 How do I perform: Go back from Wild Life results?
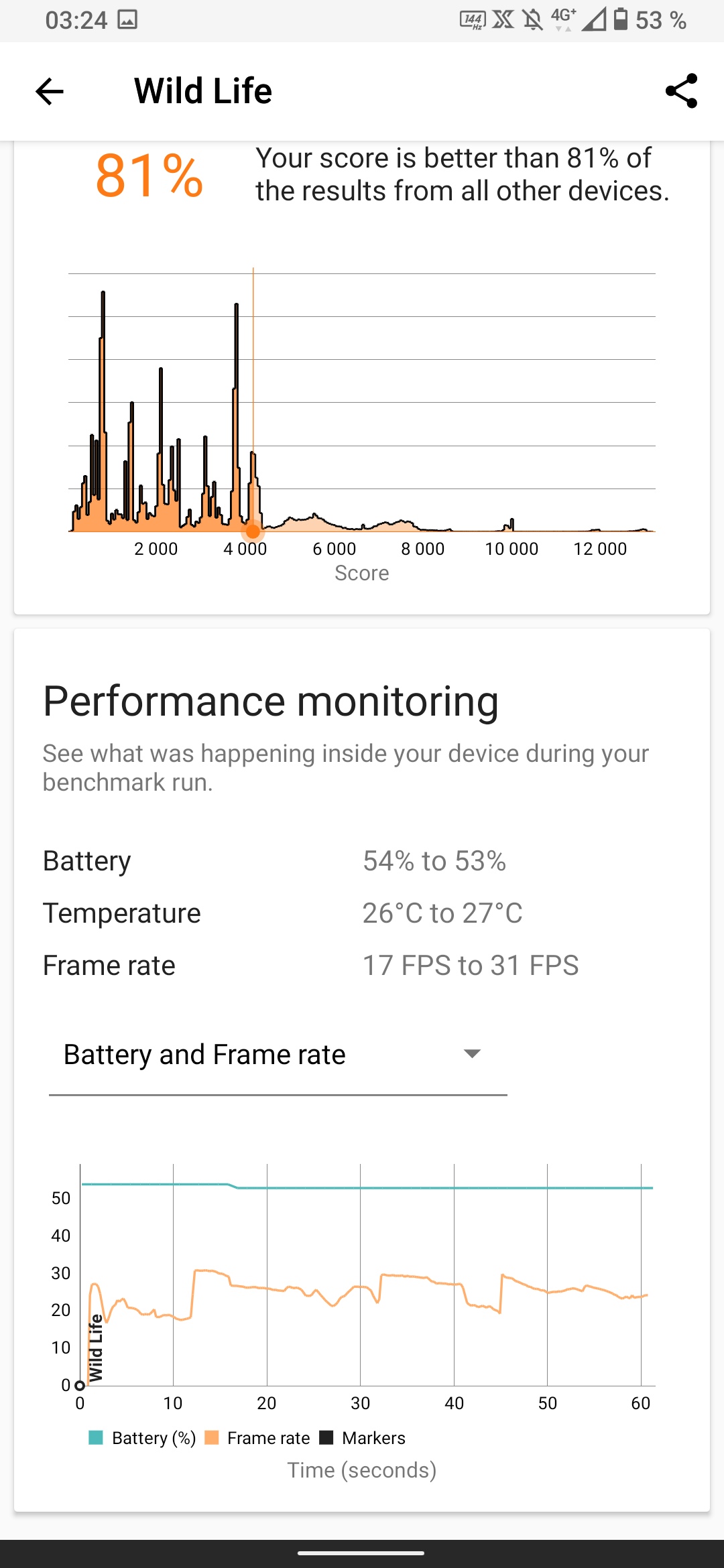50,91
